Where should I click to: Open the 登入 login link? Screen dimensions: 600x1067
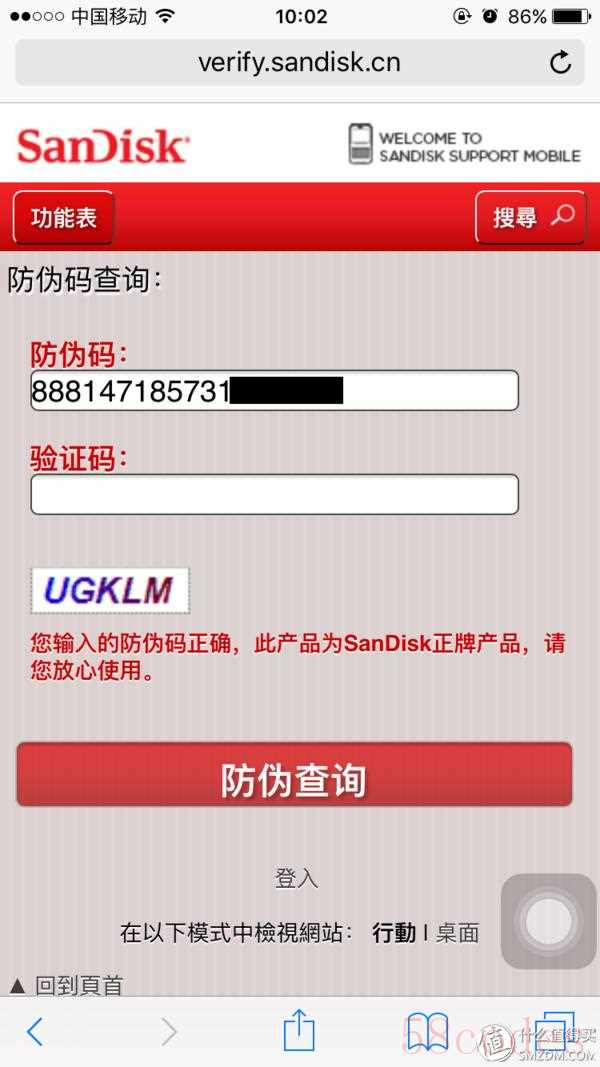(296, 878)
